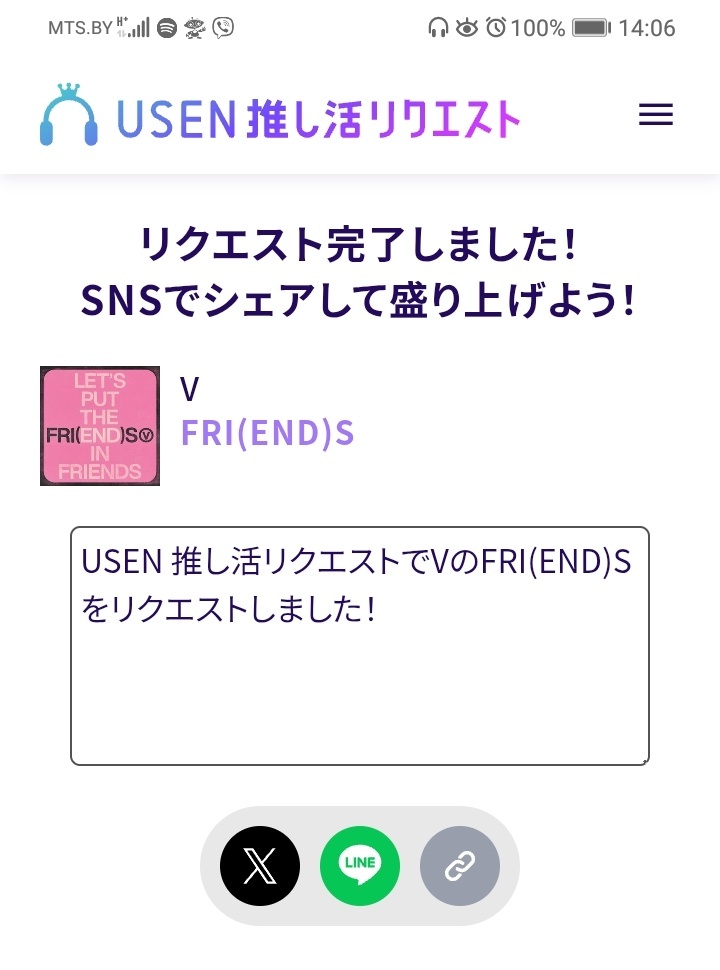Open the hamburger menu
The height and width of the screenshot is (970, 720).
[x=656, y=116]
